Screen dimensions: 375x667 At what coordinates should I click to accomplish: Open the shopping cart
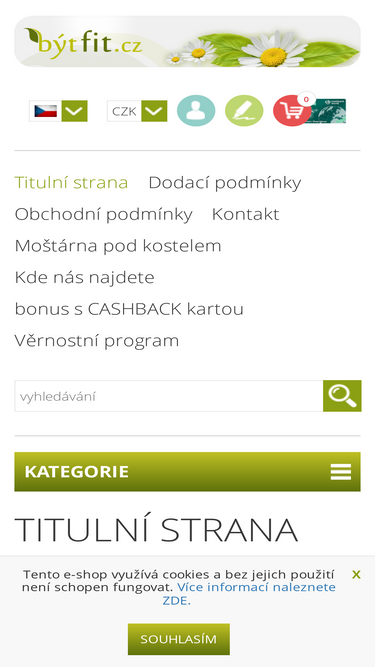(292, 111)
